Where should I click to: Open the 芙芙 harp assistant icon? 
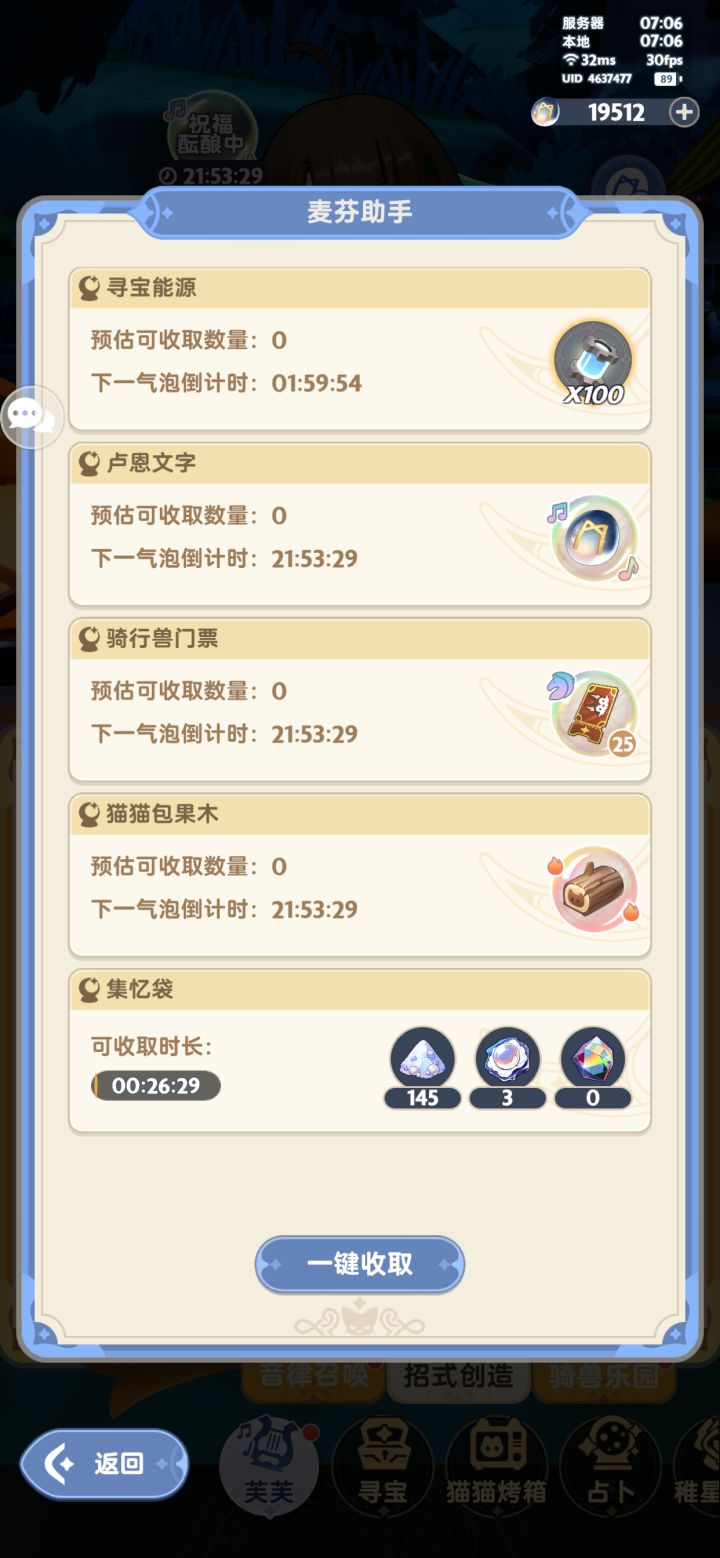pyautogui.click(x=268, y=1466)
